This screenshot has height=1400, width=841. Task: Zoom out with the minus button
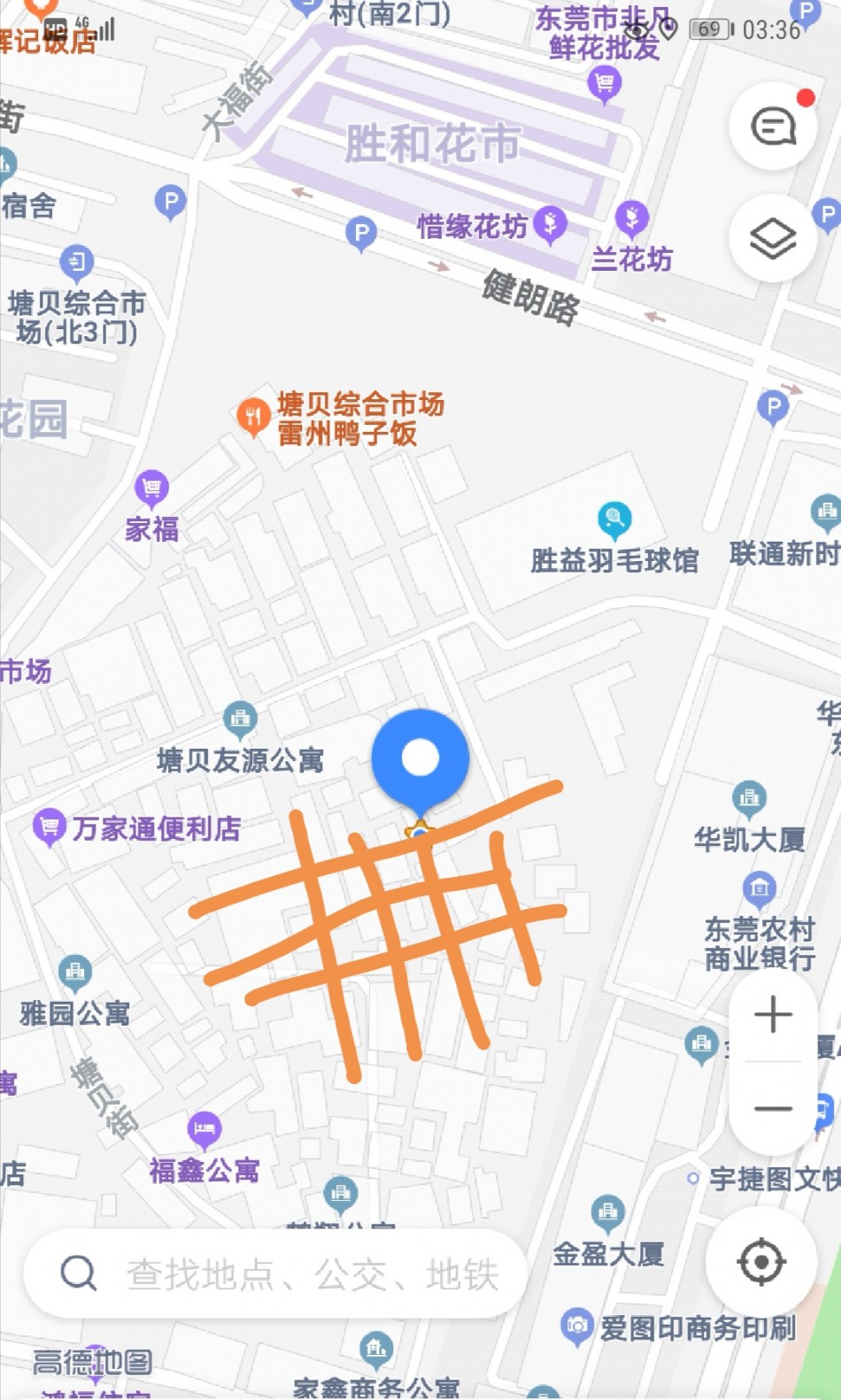pos(773,1108)
